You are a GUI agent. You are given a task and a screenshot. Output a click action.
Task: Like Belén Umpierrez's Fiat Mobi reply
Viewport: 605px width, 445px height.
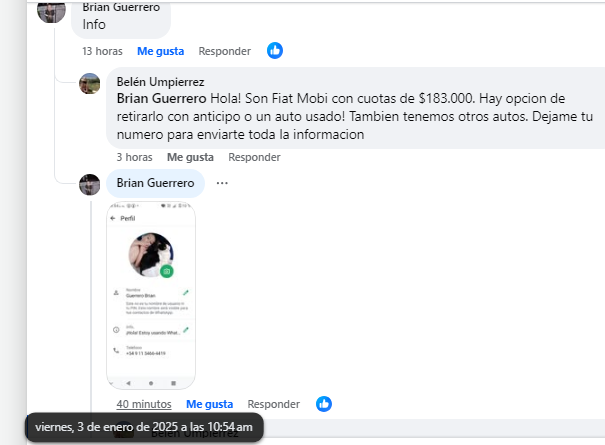click(190, 157)
